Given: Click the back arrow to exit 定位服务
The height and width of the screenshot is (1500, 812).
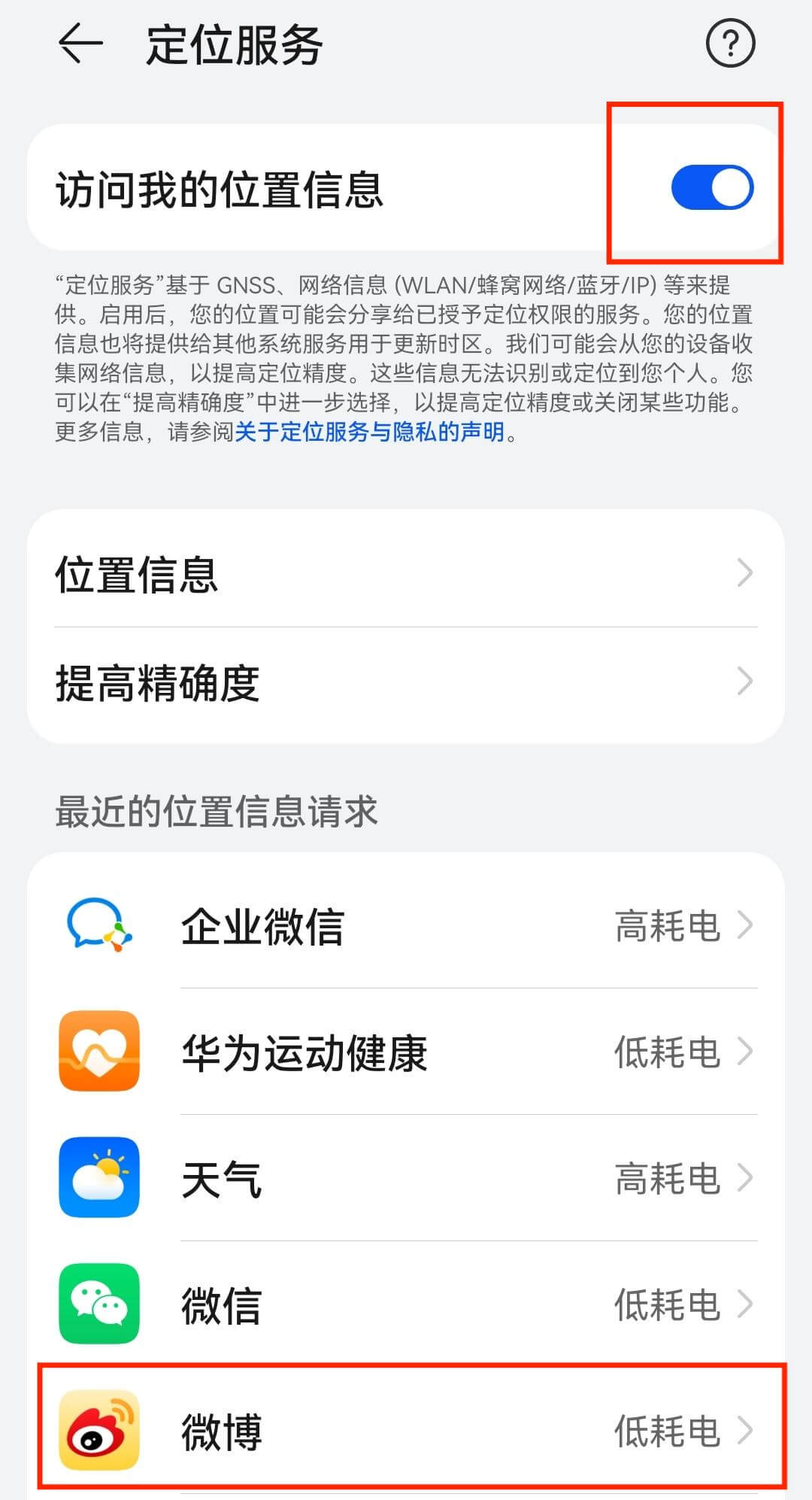Looking at the screenshot, I should click(x=83, y=44).
